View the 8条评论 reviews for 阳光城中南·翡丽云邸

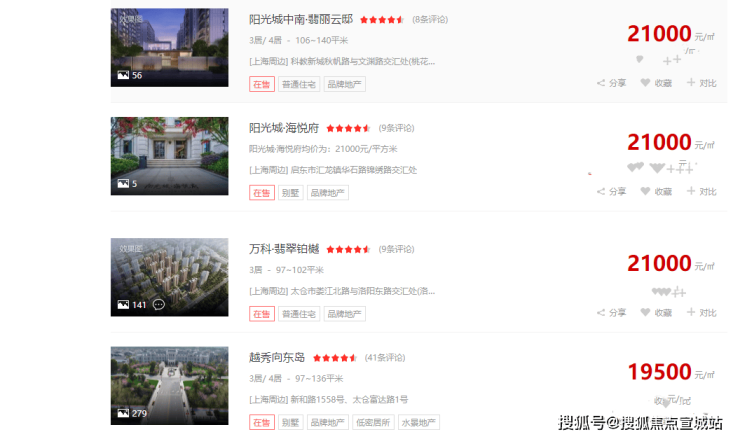tap(430, 19)
